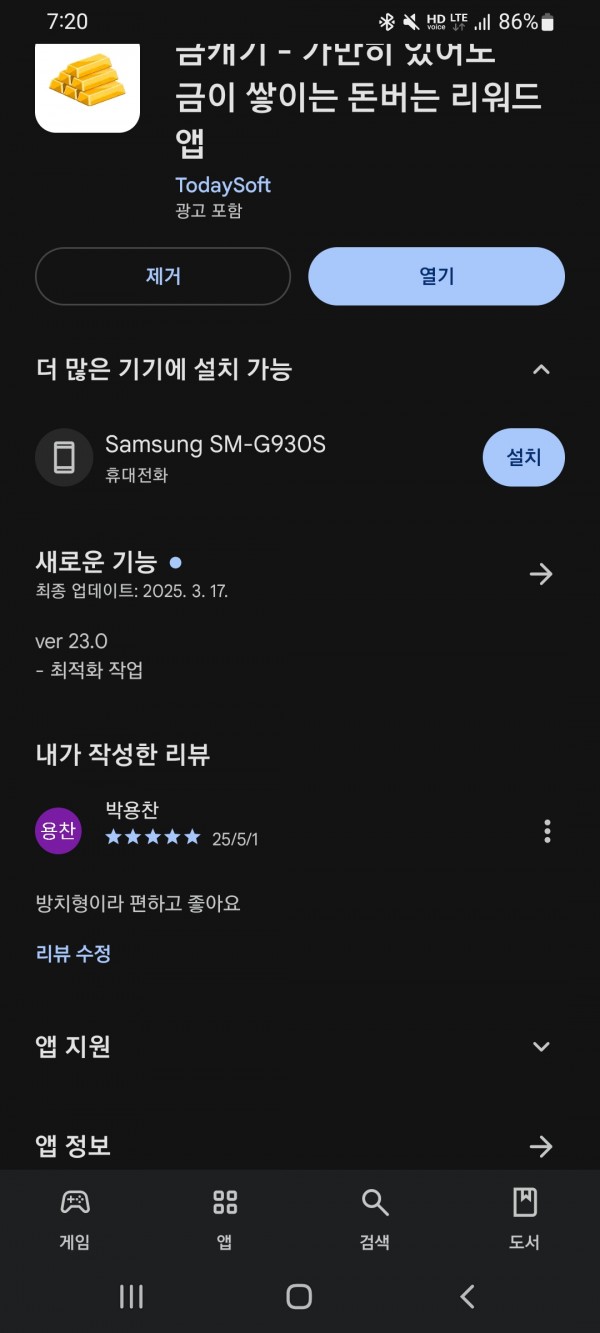Open review options menu for 박용찬
Image resolution: width=600 pixels, height=1333 pixels.
pyautogui.click(x=547, y=831)
